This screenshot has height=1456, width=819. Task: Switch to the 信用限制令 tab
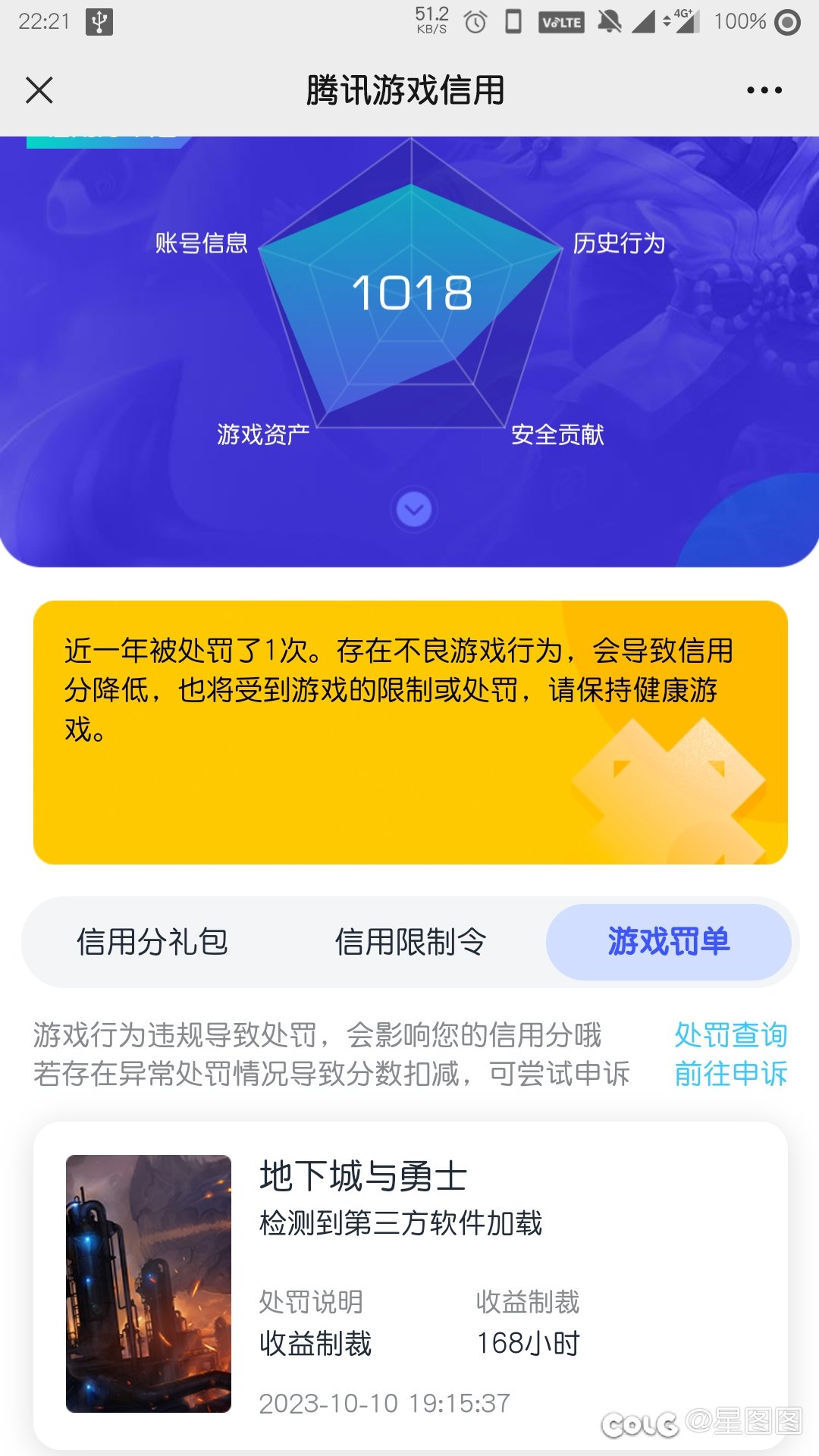(x=410, y=942)
